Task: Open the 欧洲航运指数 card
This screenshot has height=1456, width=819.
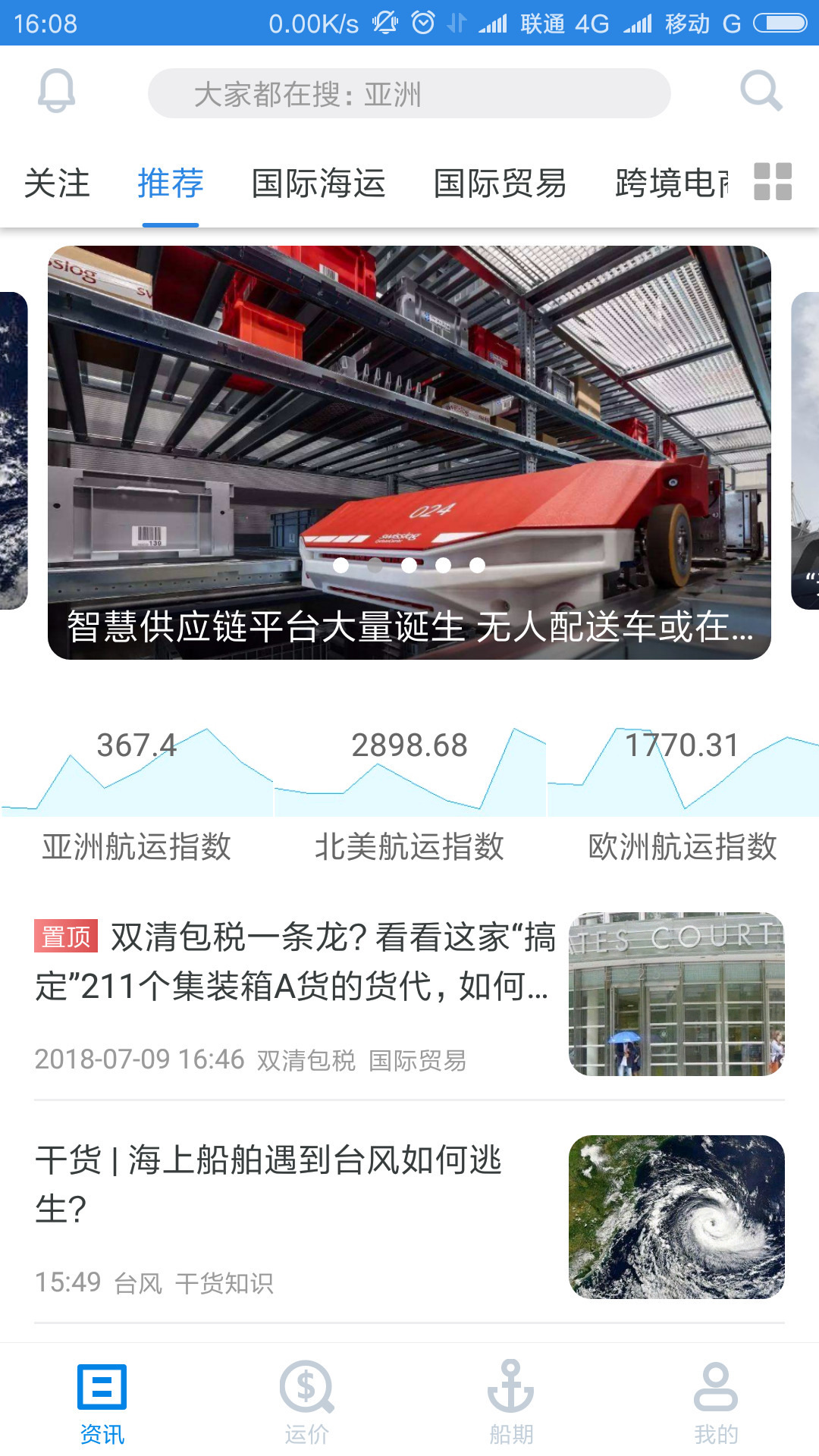Action: (x=682, y=792)
